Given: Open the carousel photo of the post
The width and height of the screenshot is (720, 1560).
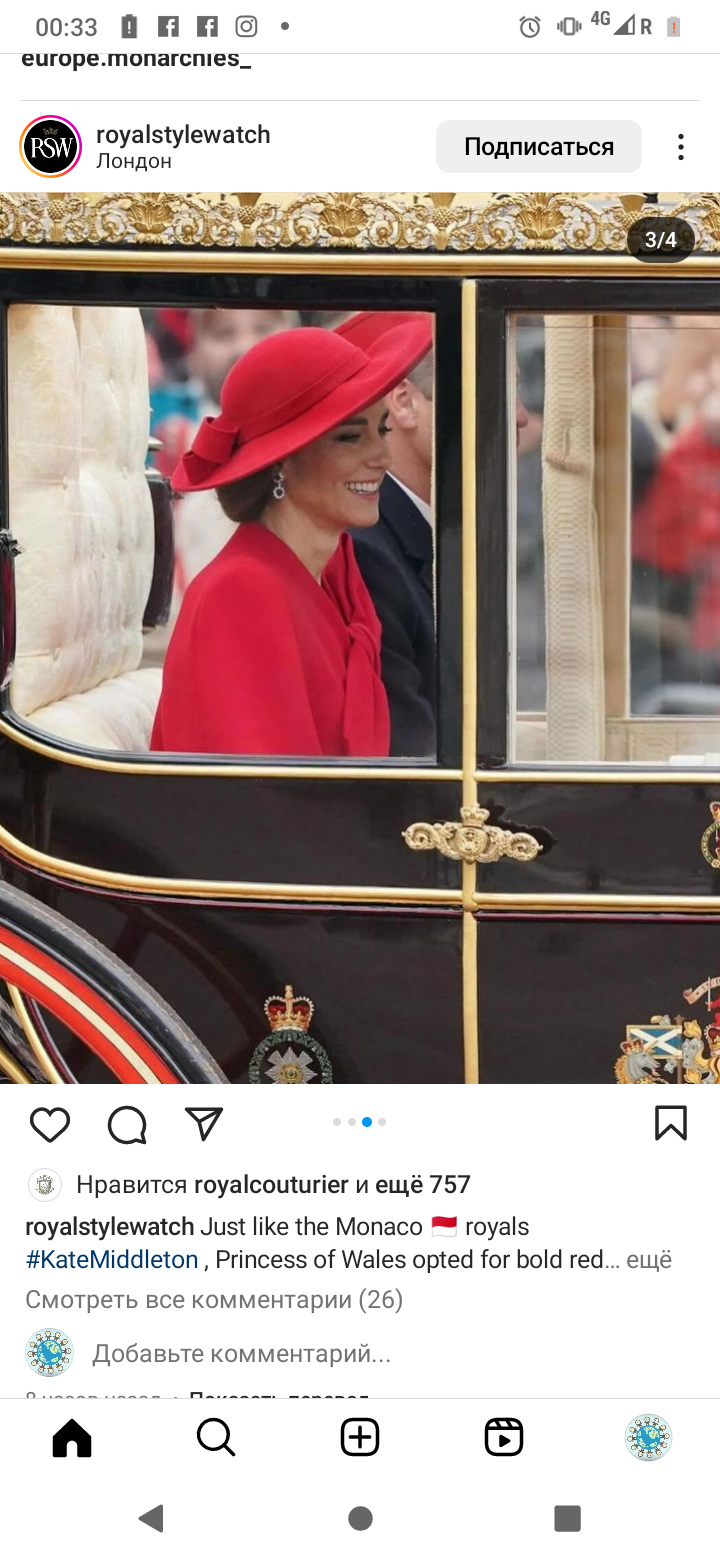Looking at the screenshot, I should pos(360,638).
